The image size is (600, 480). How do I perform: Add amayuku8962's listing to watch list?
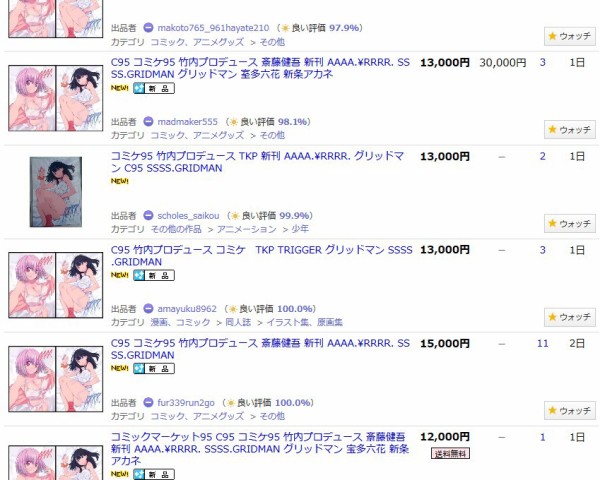[570, 317]
